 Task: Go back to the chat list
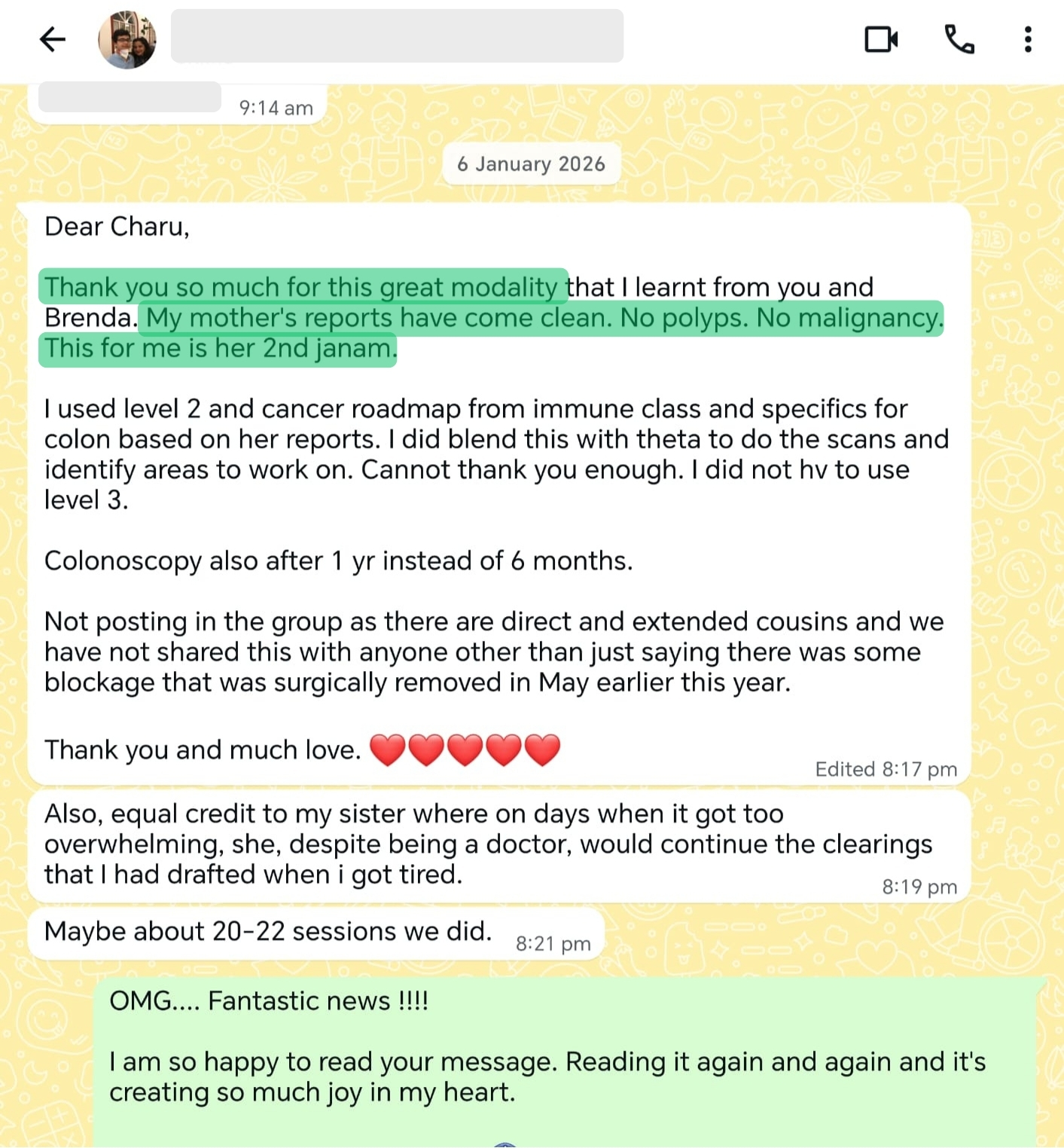pos(52,39)
